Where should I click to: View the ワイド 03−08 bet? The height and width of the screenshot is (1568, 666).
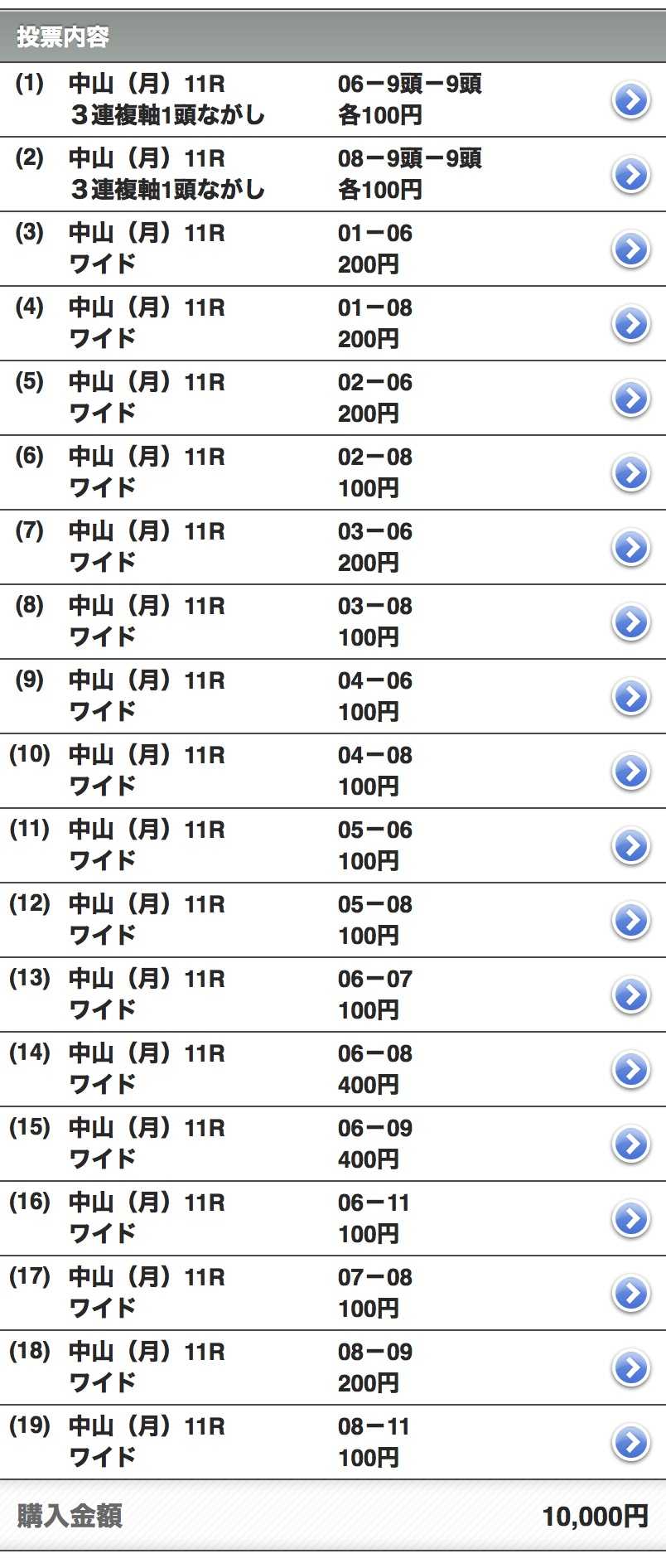(630, 622)
